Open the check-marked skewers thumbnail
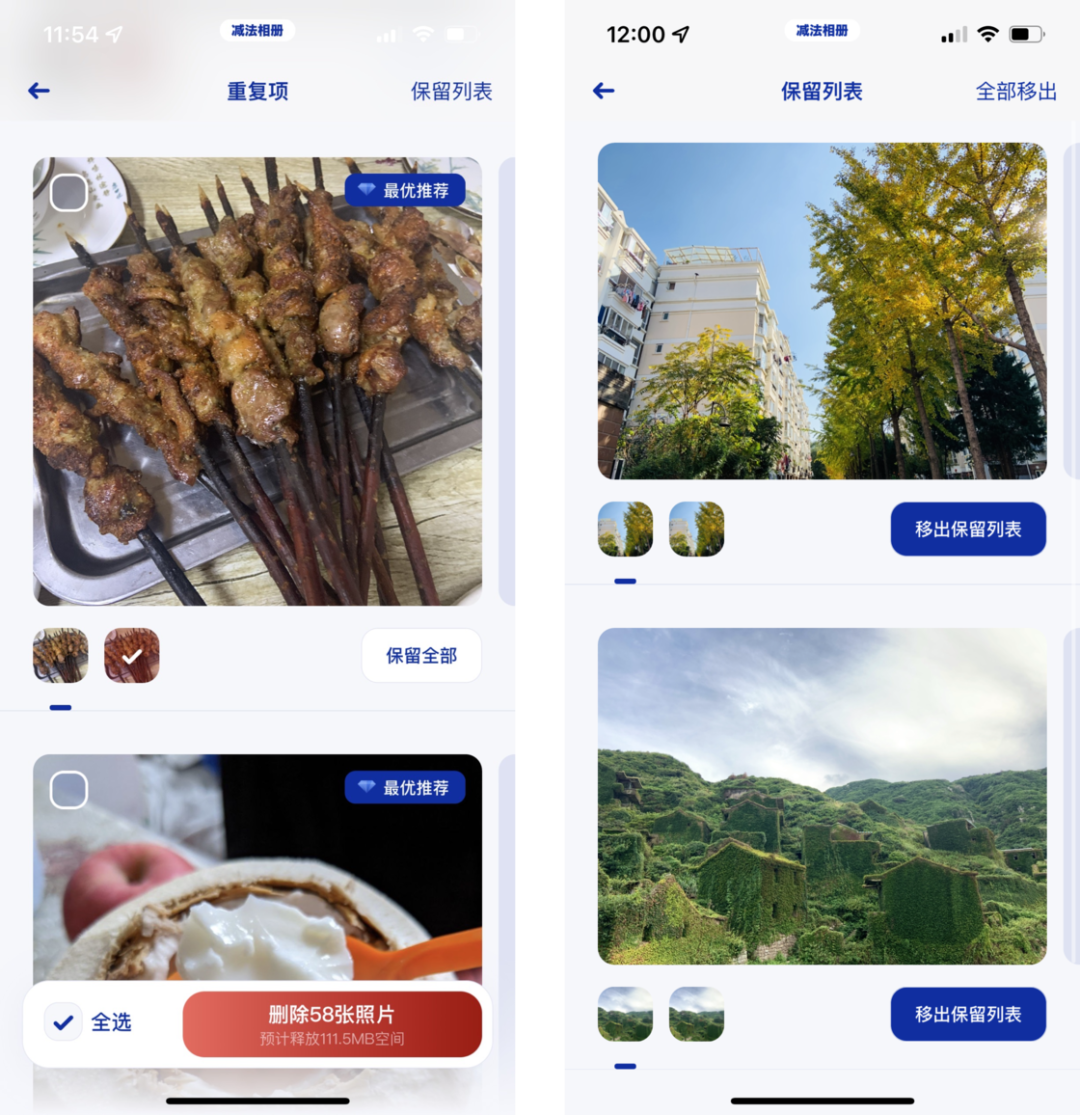The image size is (1080, 1115). point(131,655)
